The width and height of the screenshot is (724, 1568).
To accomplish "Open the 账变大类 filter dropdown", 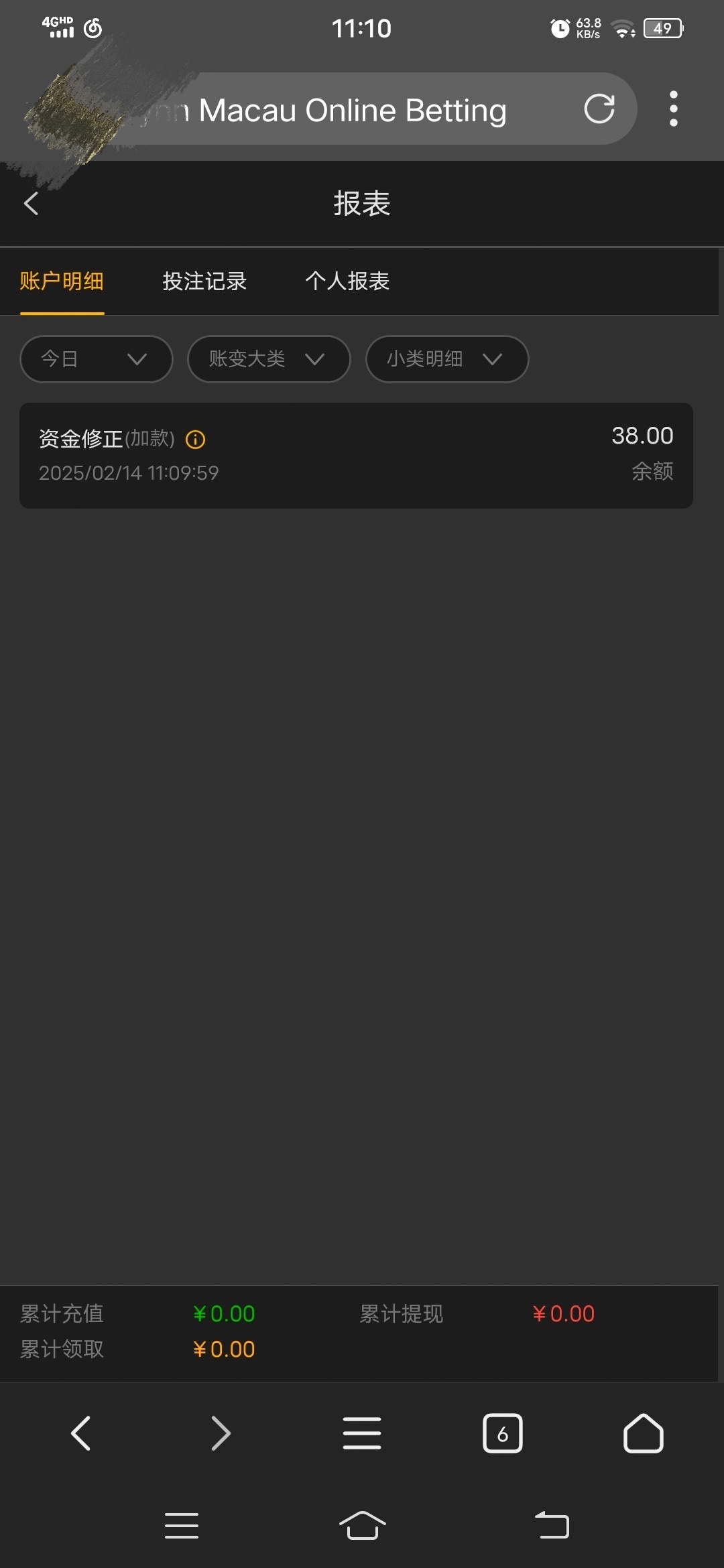I will [x=268, y=359].
